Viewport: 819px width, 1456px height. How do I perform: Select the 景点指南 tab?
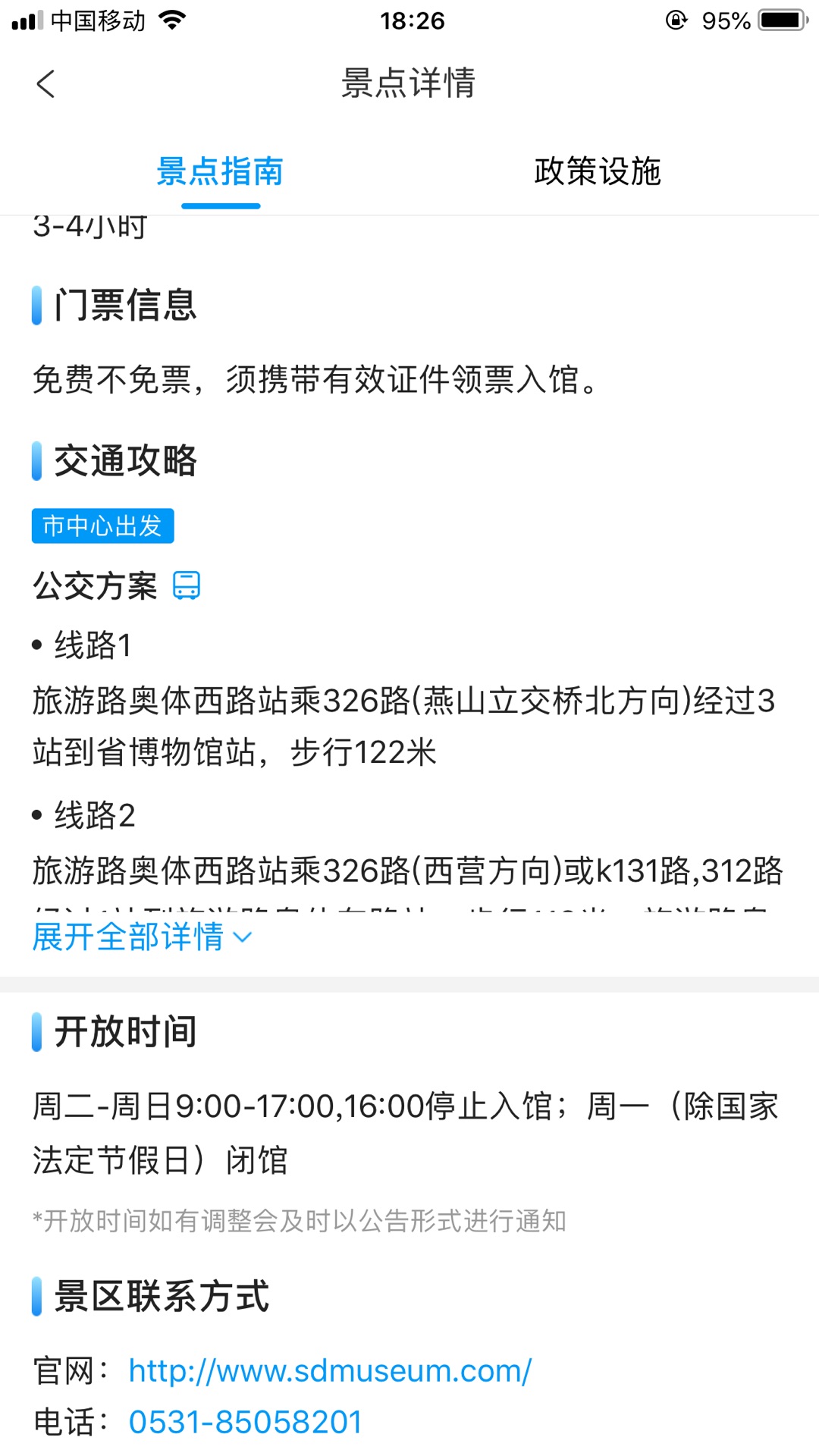[x=220, y=172]
